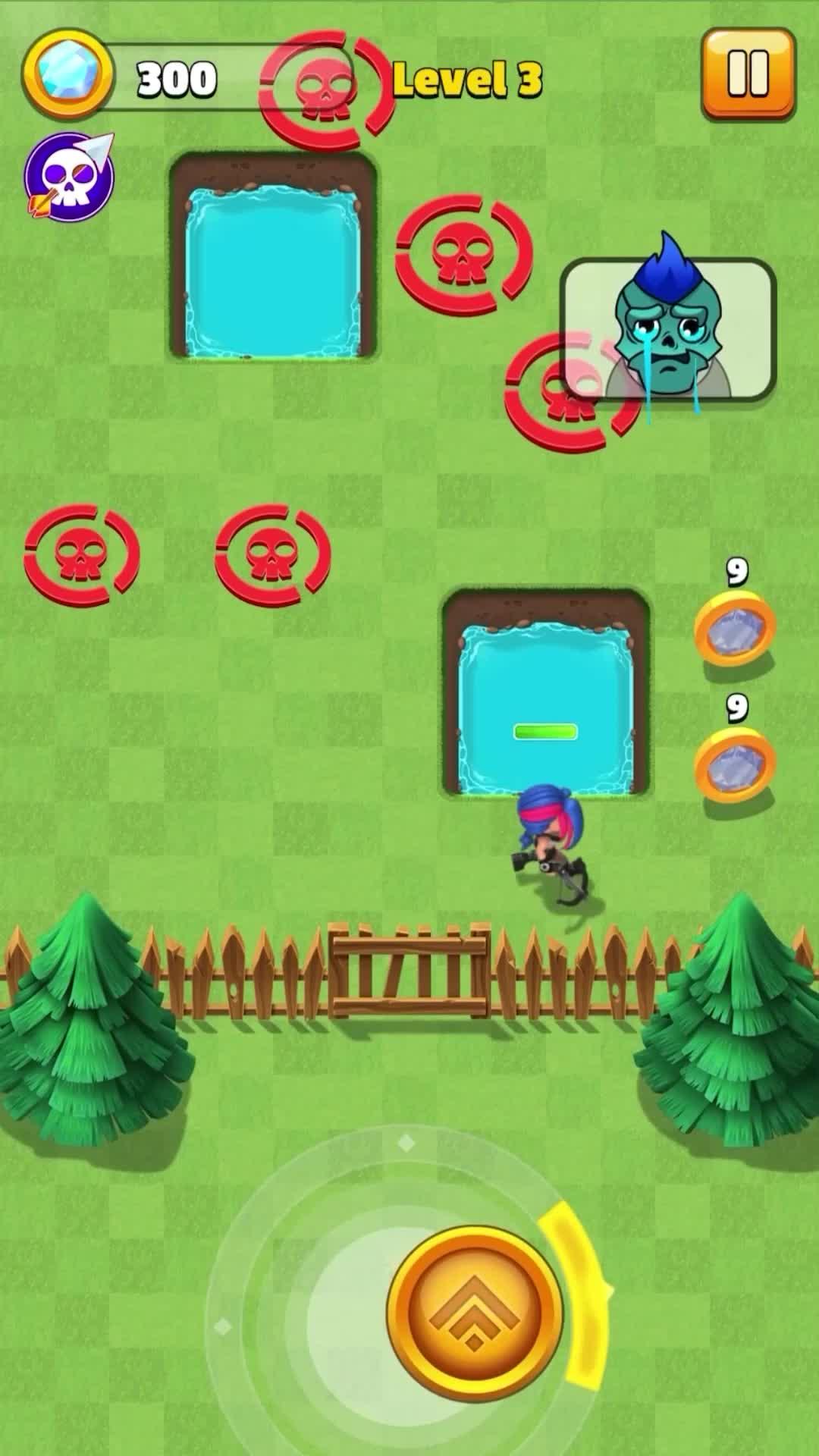Pause the game
The height and width of the screenshot is (1456, 819).
click(x=748, y=74)
